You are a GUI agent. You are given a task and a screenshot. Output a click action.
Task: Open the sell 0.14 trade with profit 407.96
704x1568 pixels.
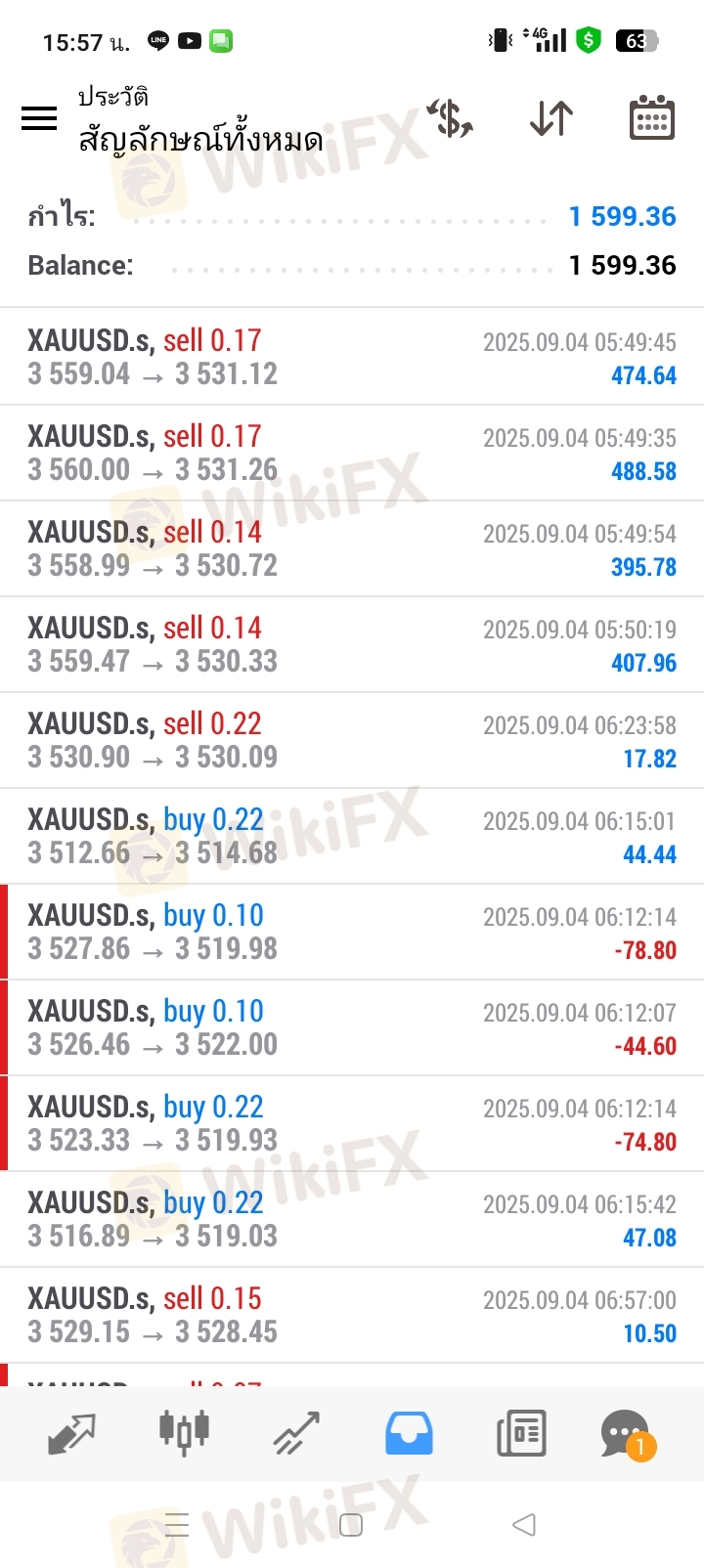pyautogui.click(x=352, y=644)
